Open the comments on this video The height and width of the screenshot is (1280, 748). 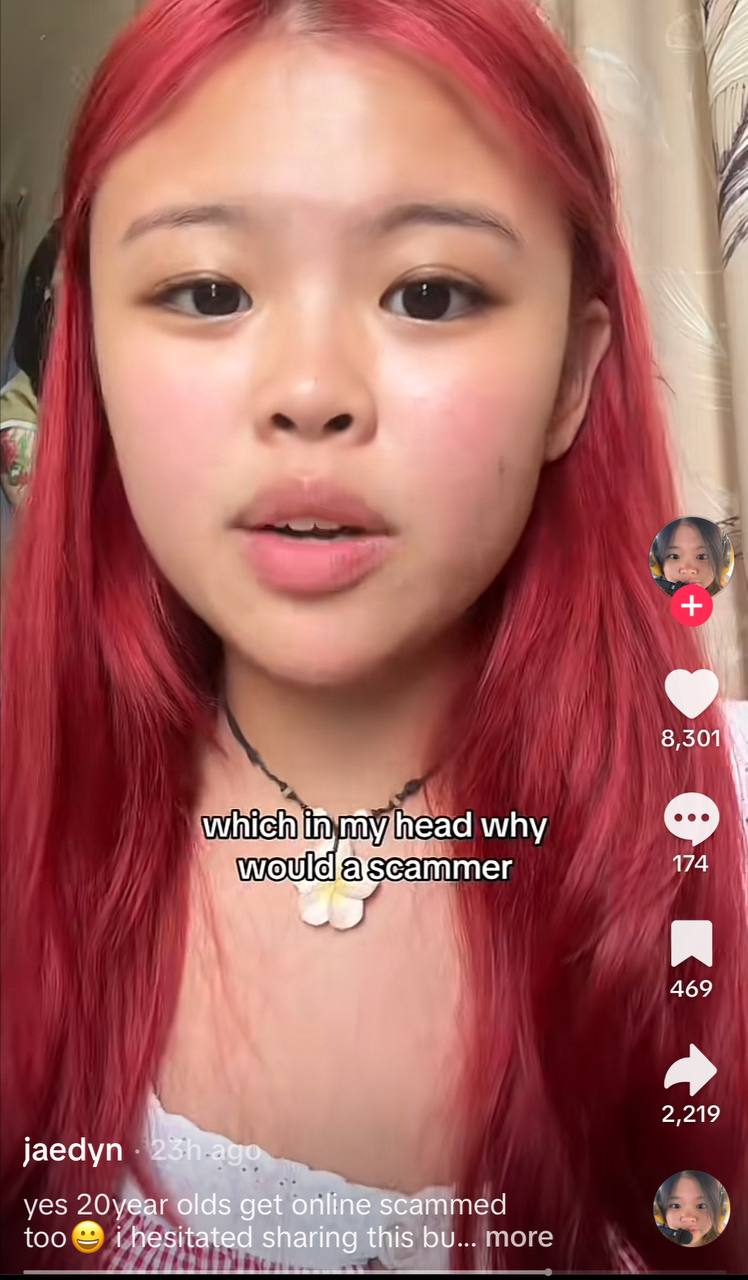coord(691,819)
